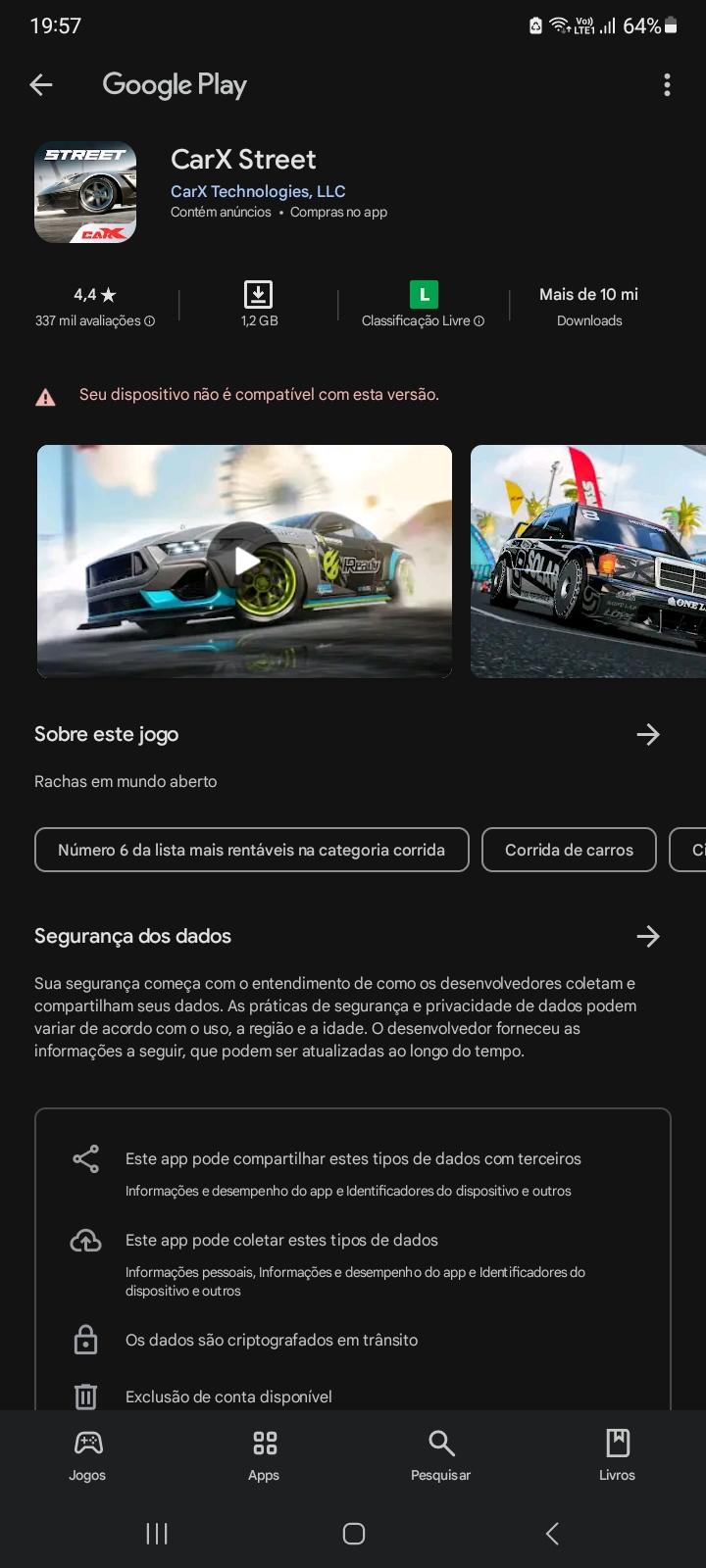This screenshot has height=1568, width=706.
Task: Open the system recent apps button
Action: 157,1534
